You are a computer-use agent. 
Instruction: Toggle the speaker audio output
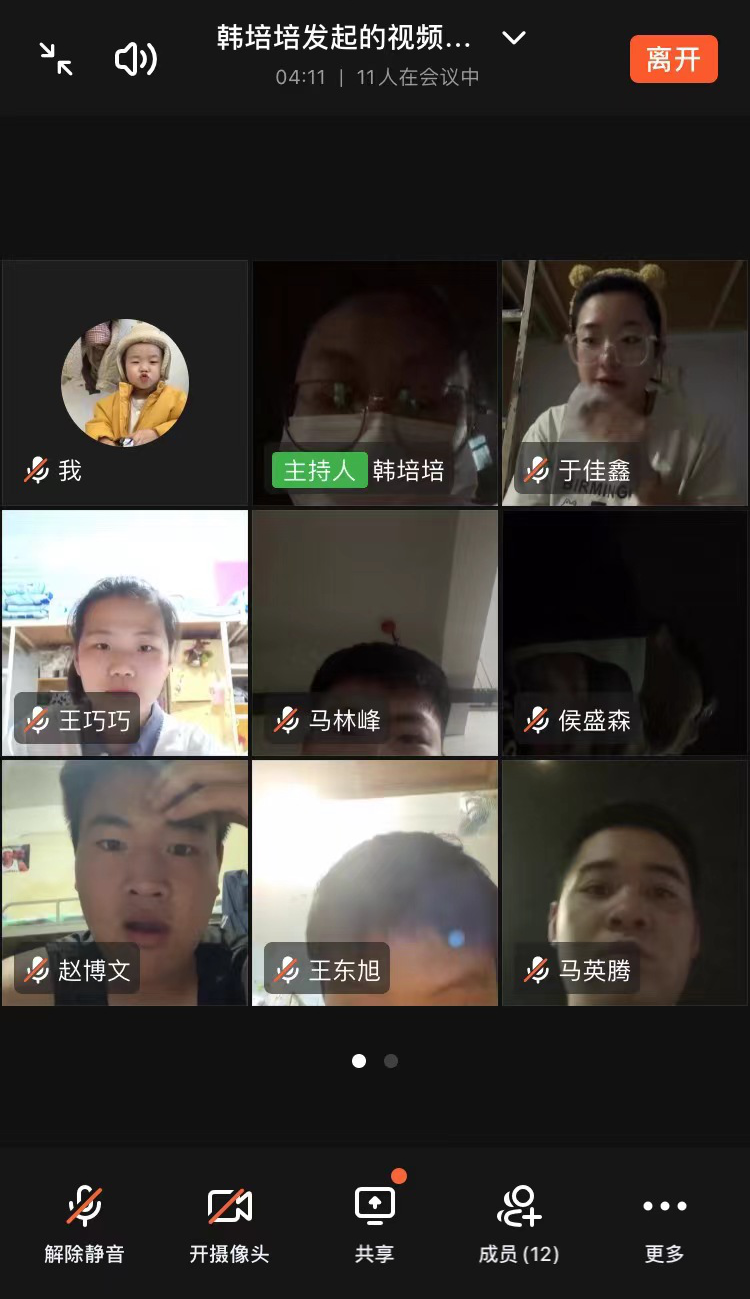[x=135, y=60]
